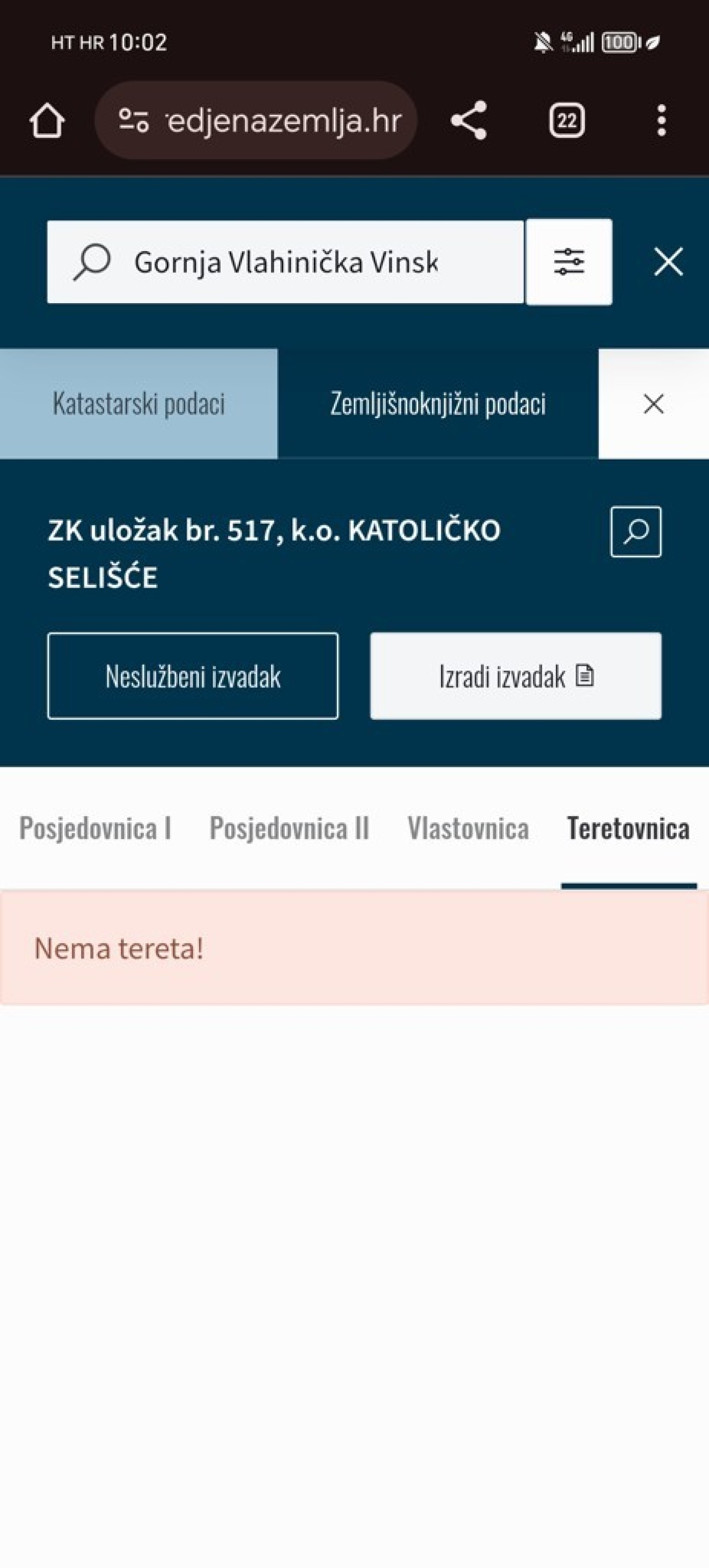The height and width of the screenshot is (1568, 709).
Task: Go to the browser home page
Action: coord(47,120)
